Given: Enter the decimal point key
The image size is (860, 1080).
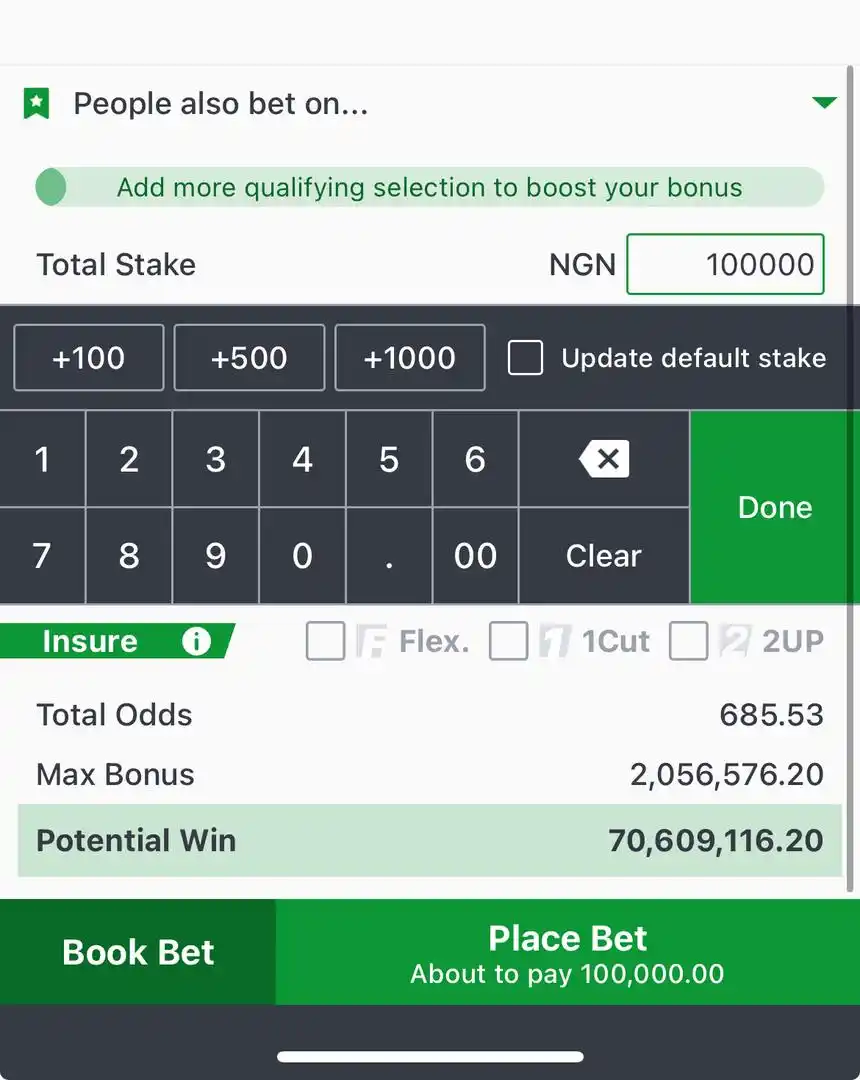Looking at the screenshot, I should tap(389, 556).
